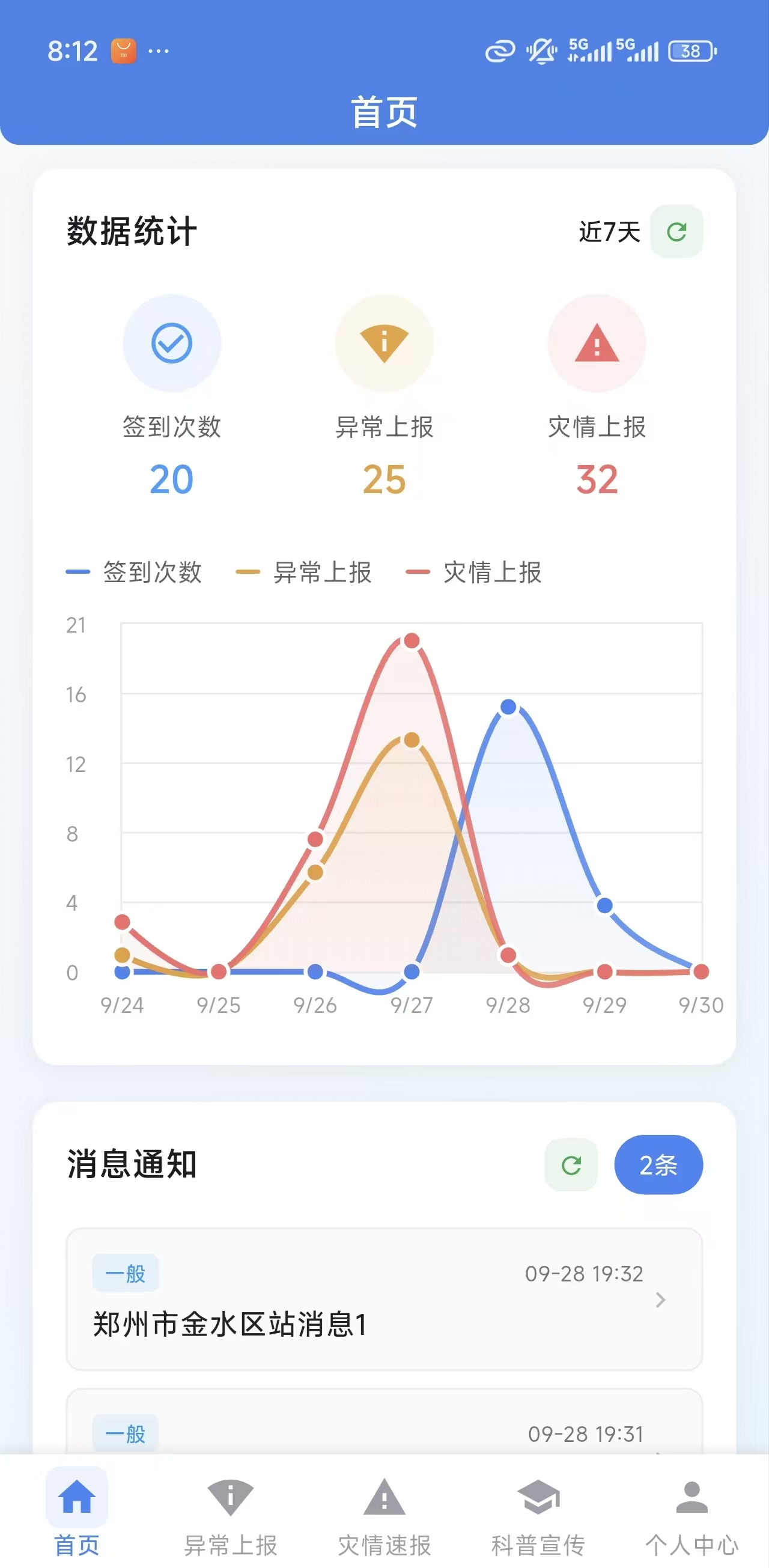Refresh the 消息通知 list

pos(571,1164)
